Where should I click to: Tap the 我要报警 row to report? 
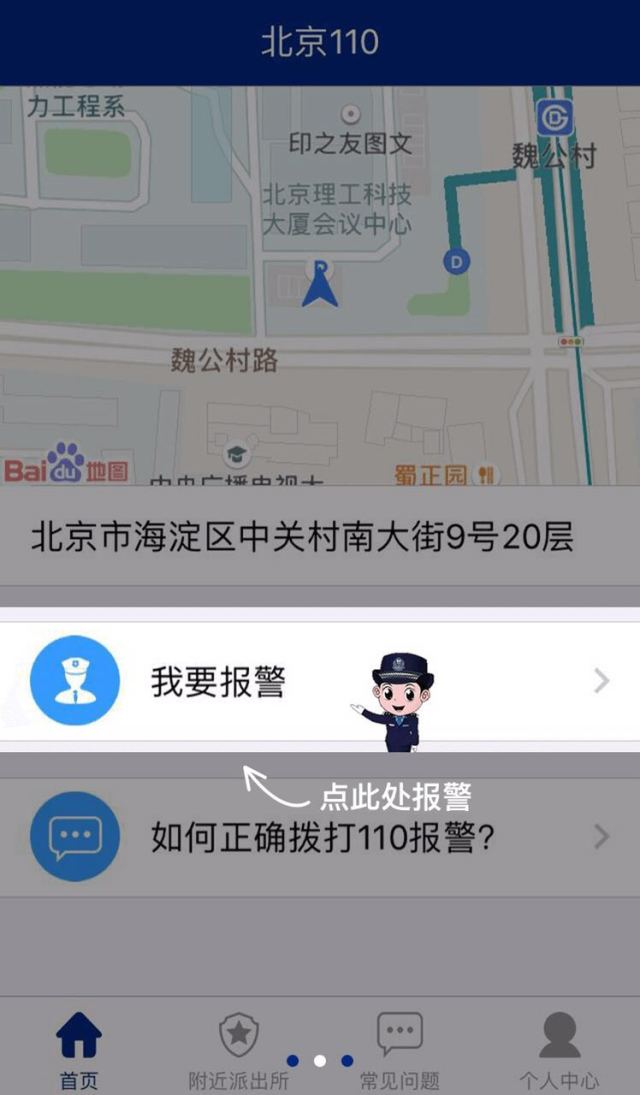click(320, 682)
